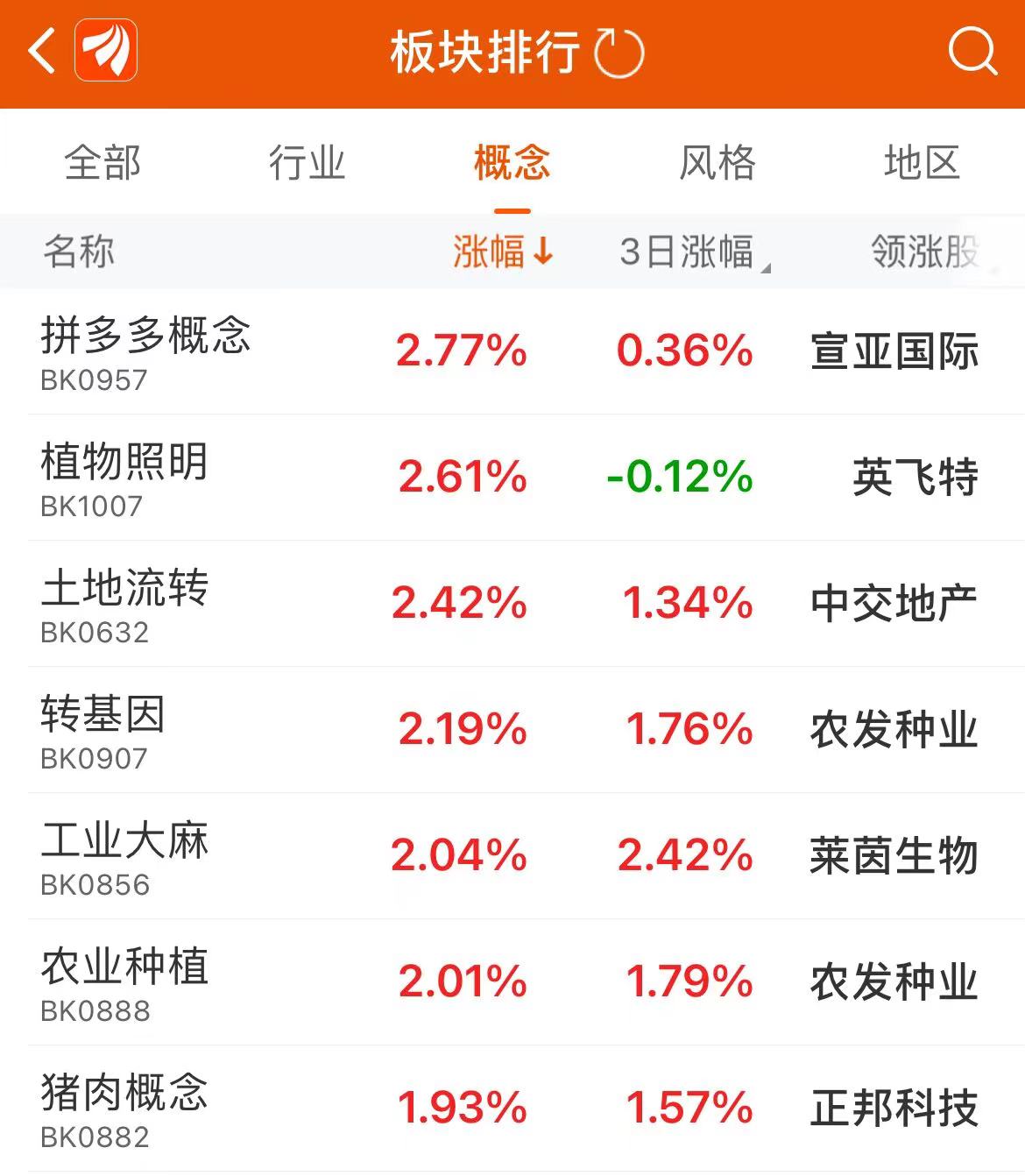Refresh the 板块排行 list

619,53
